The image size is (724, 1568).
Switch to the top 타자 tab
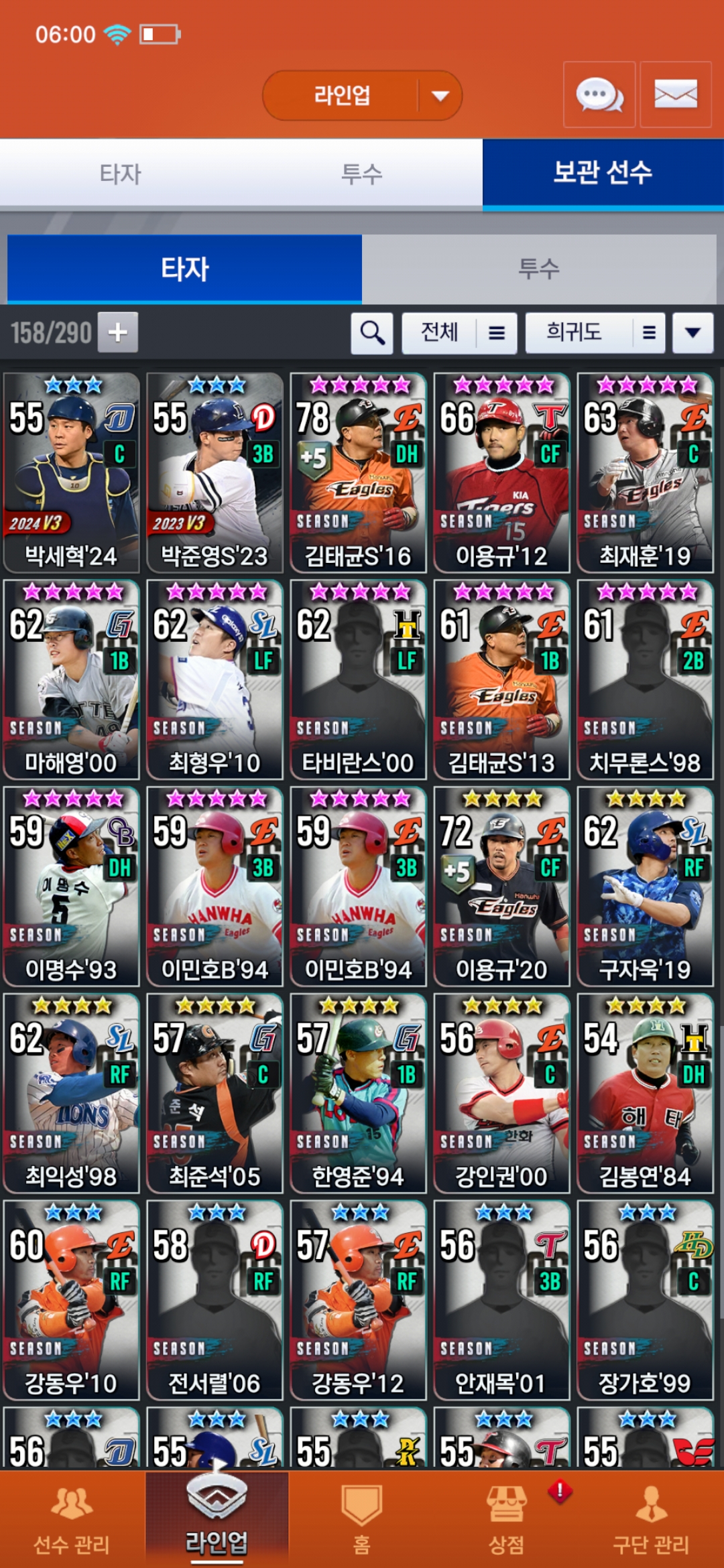[120, 174]
